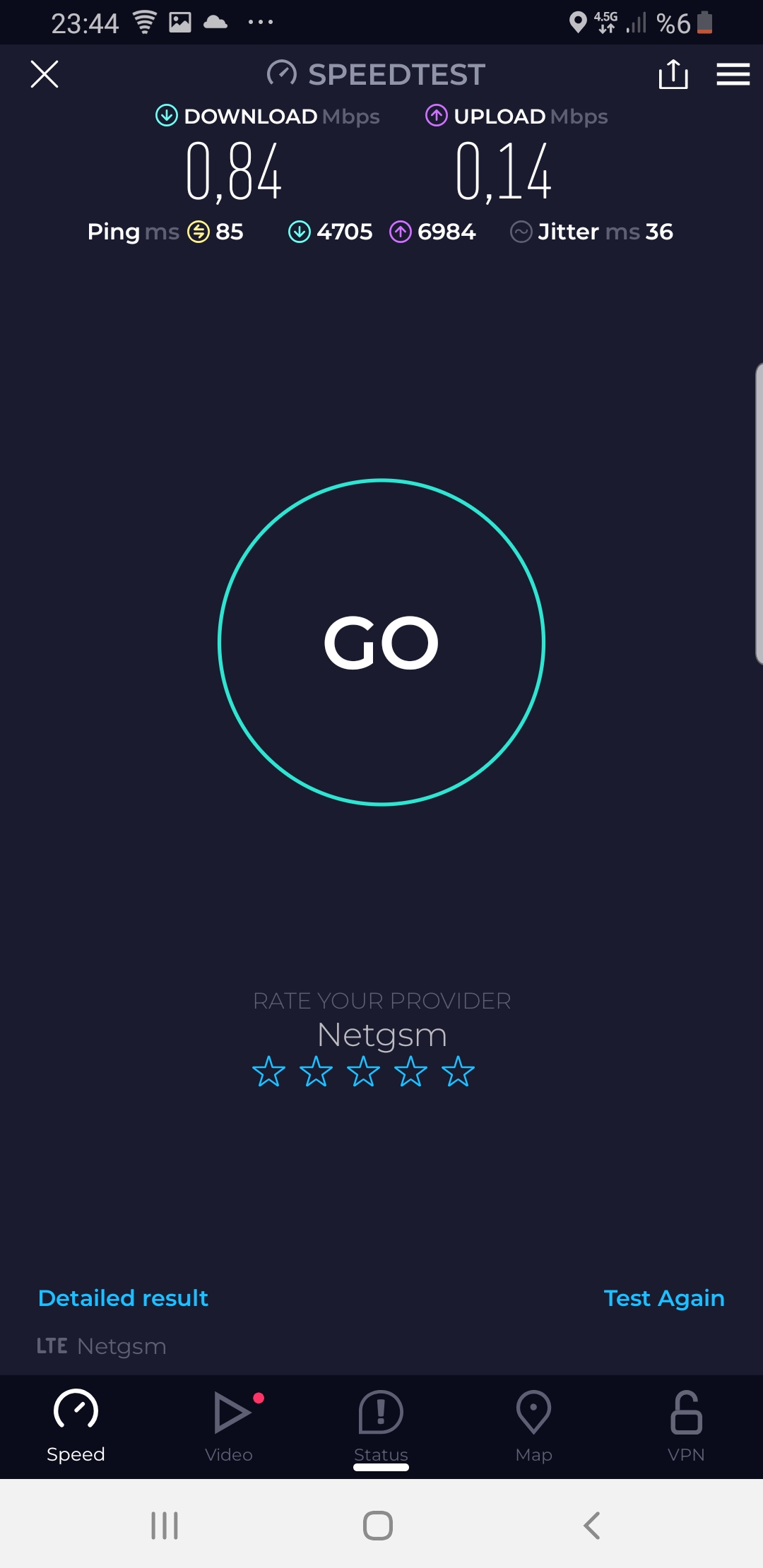This screenshot has height=1568, width=763.
Task: Tap Test Again
Action: (664, 1298)
